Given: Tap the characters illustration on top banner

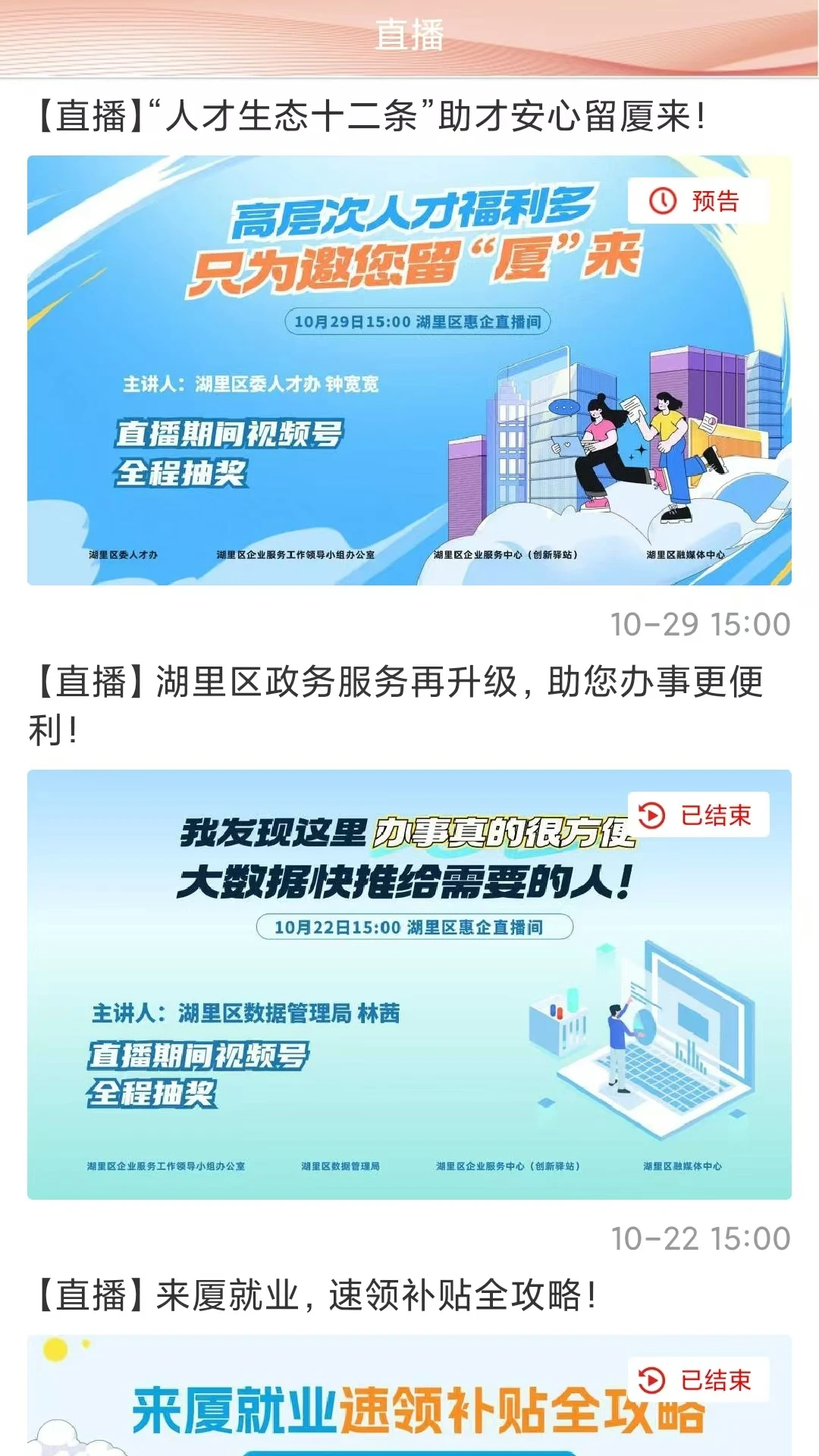Looking at the screenshot, I should click(629, 447).
